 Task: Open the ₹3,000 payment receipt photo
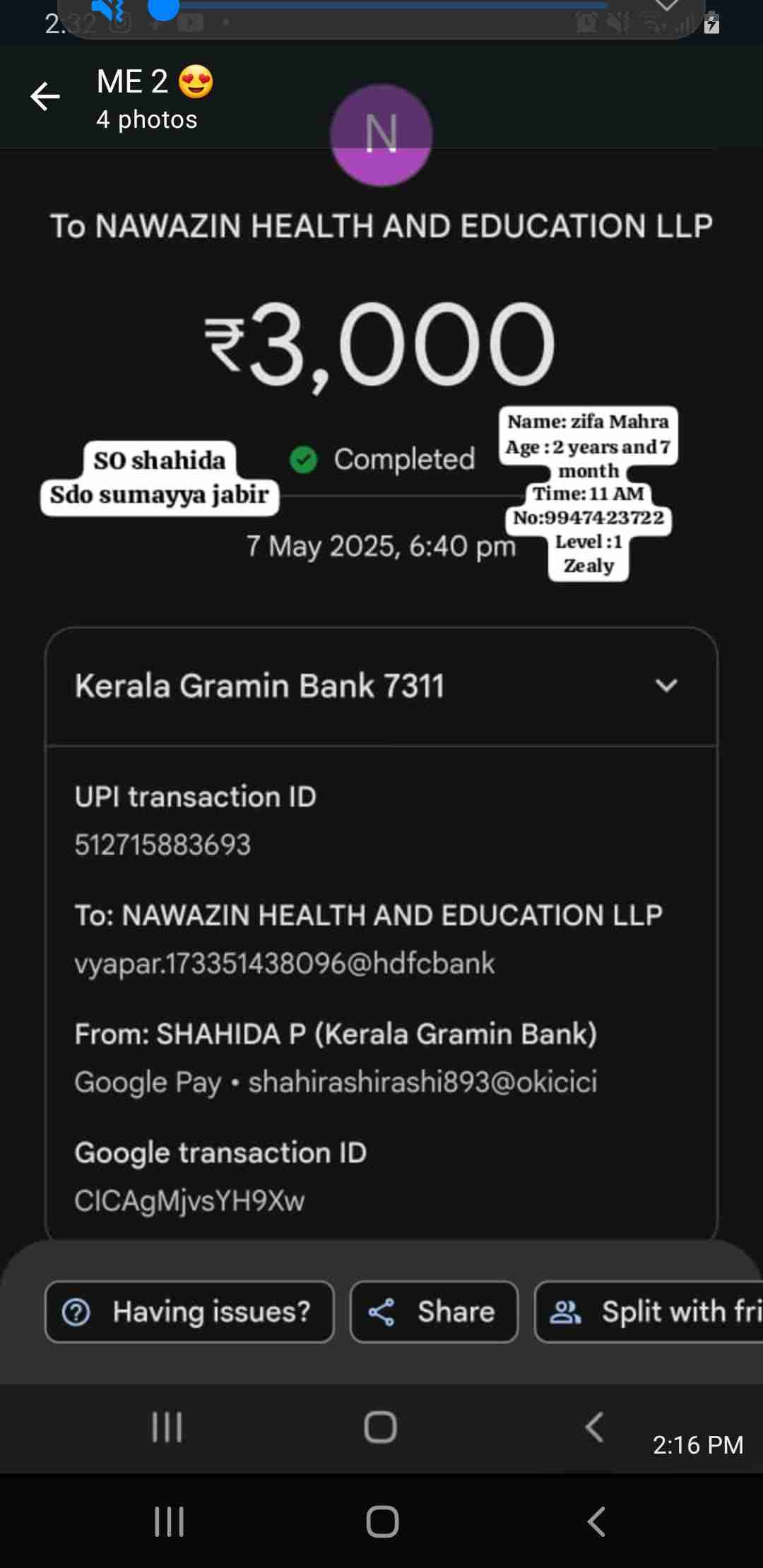(381, 706)
